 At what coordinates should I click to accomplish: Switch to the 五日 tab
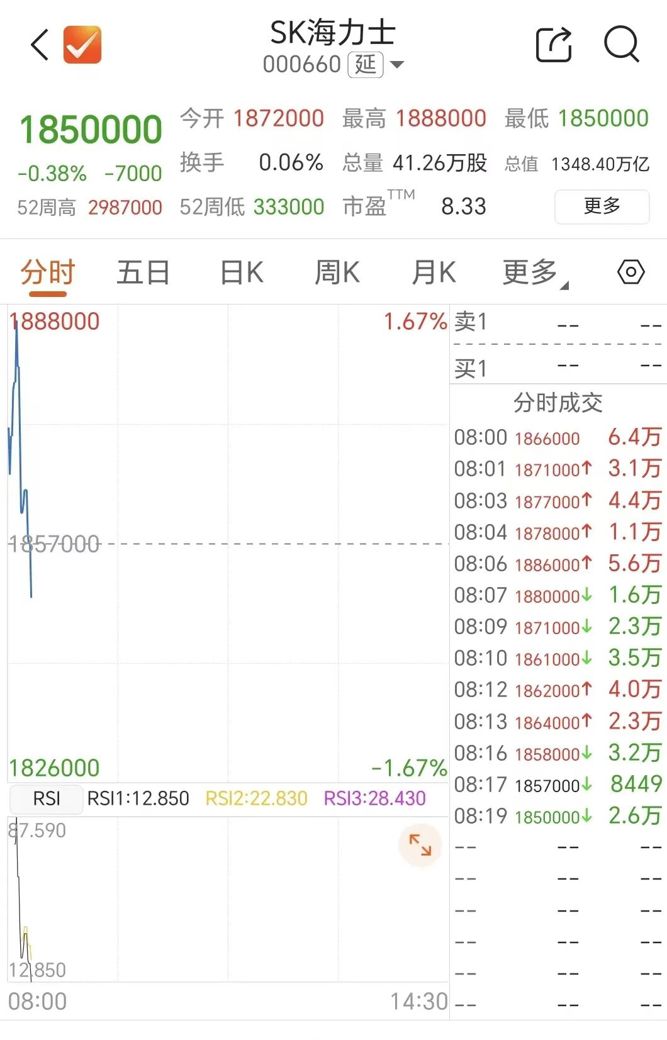(143, 273)
